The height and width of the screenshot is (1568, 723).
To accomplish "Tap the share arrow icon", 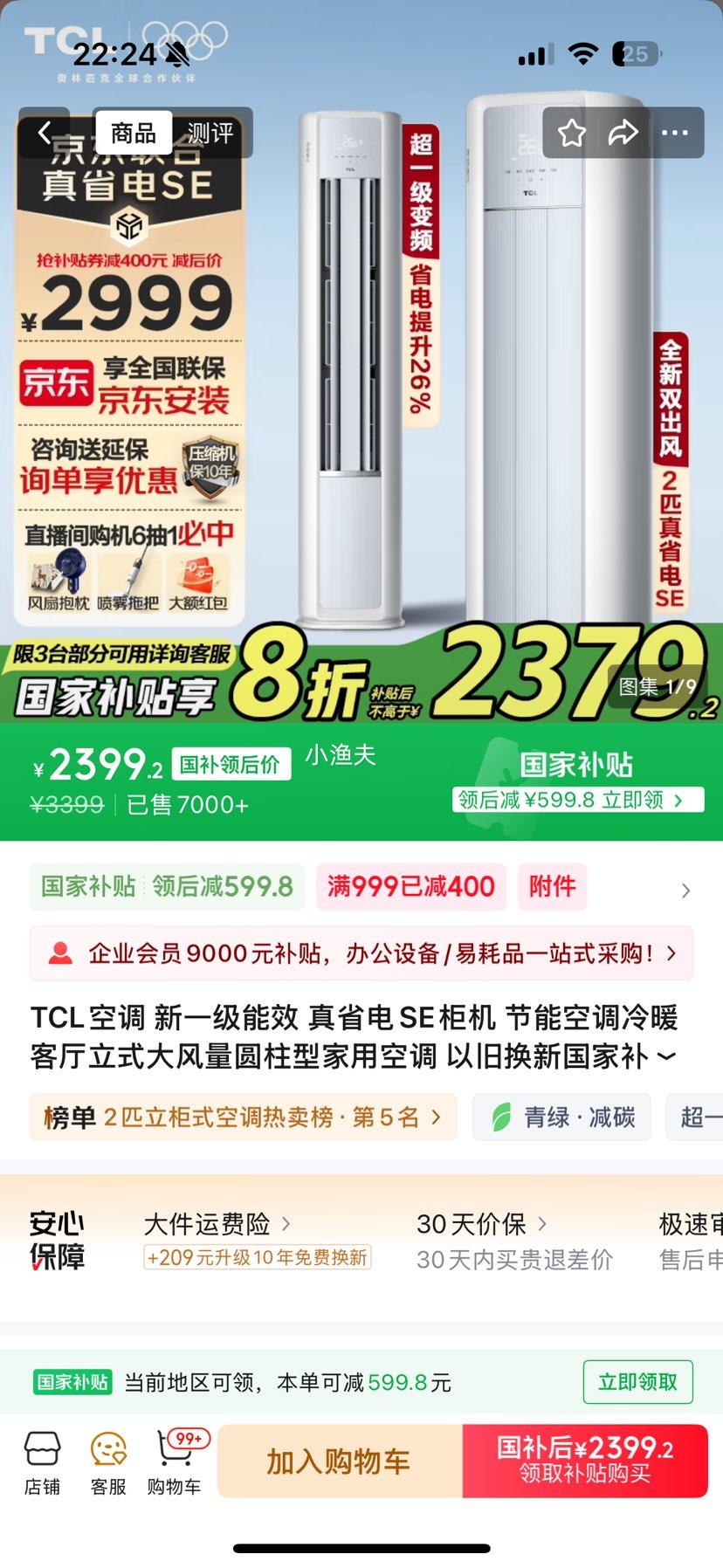I will (x=623, y=132).
